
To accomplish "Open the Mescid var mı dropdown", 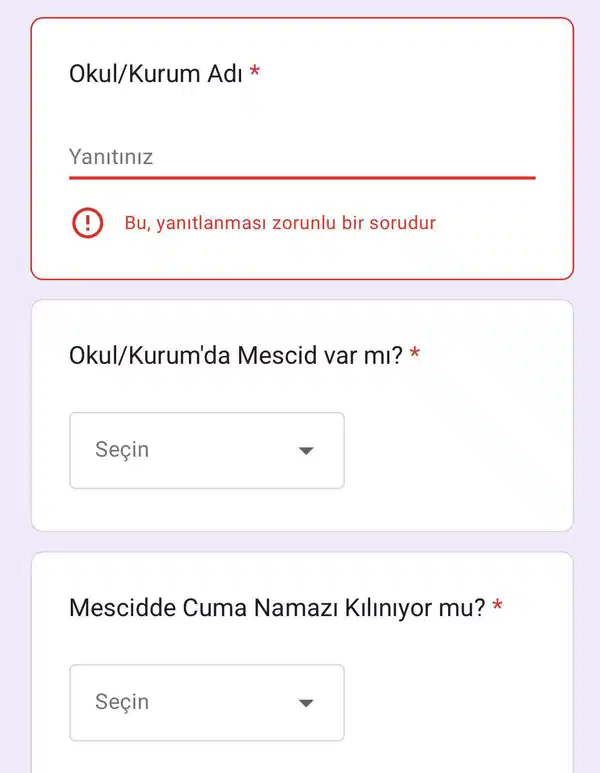I will (x=207, y=450).
